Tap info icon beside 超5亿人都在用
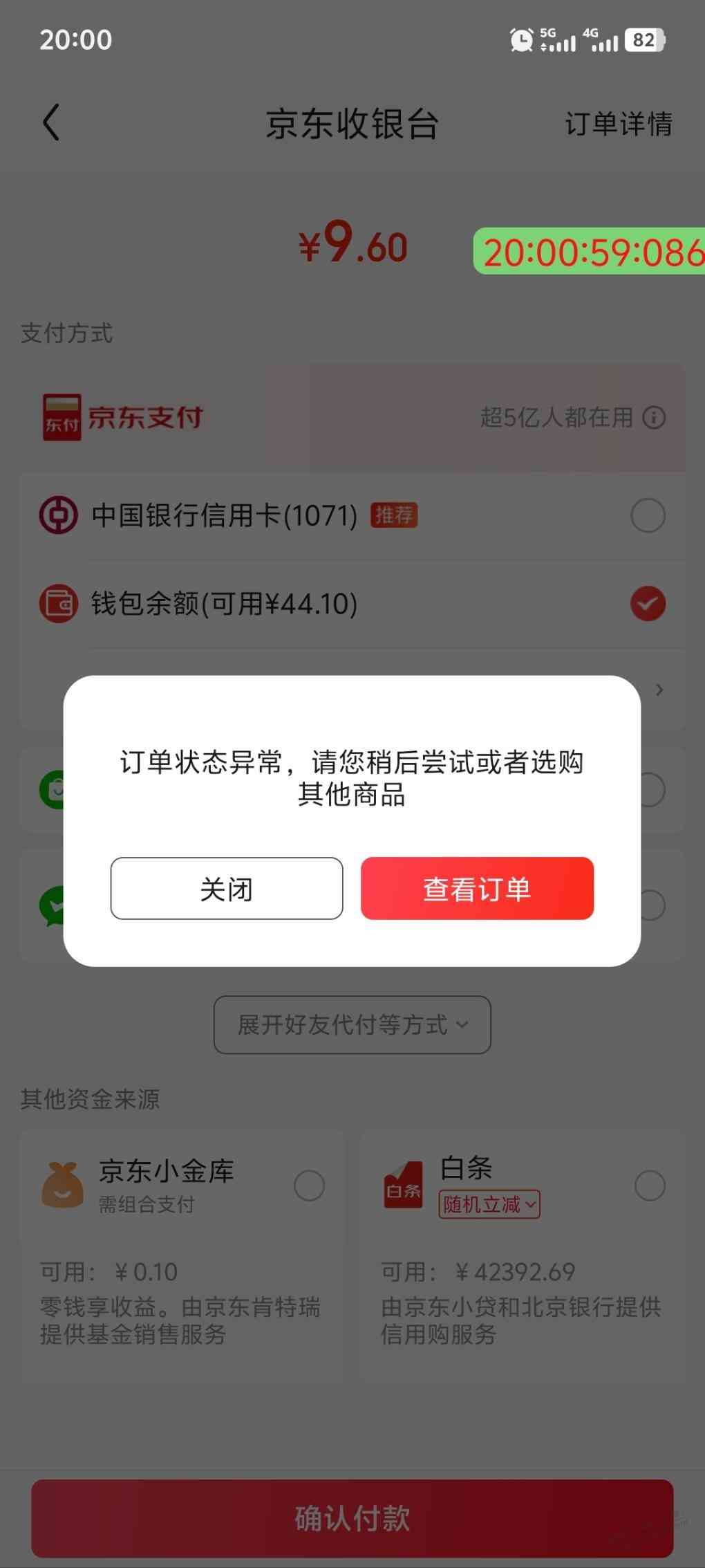 pos(654,418)
